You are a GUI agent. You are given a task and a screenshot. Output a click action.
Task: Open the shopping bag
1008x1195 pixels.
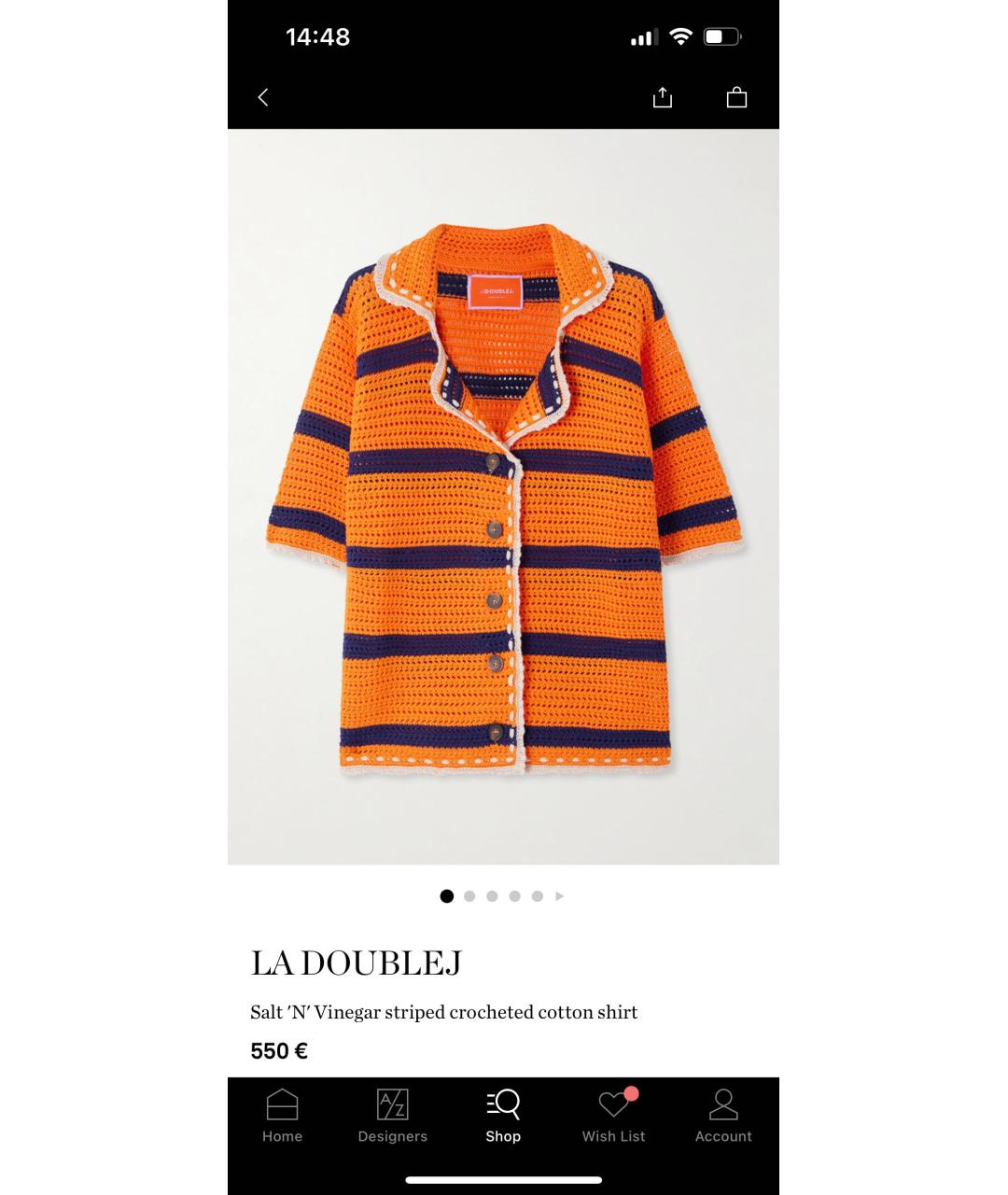pos(736,97)
